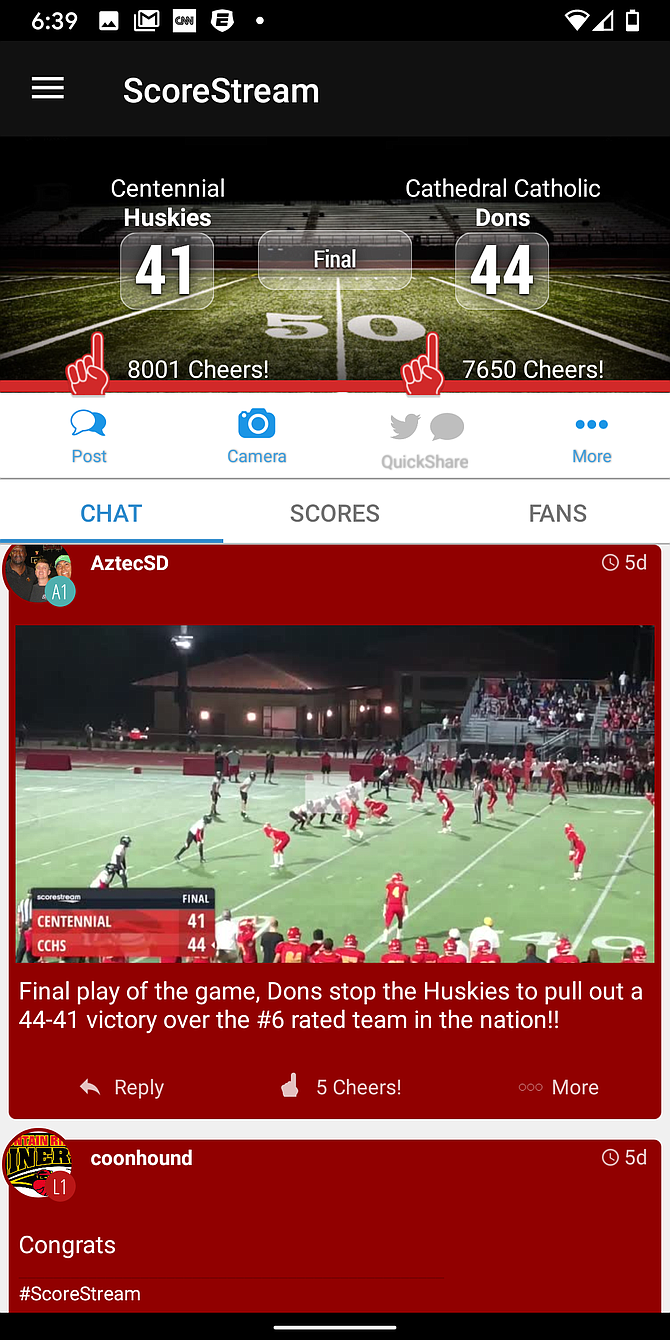The height and width of the screenshot is (1340, 670).
Task: Open the hamburger navigation menu
Action: pyautogui.click(x=48, y=89)
